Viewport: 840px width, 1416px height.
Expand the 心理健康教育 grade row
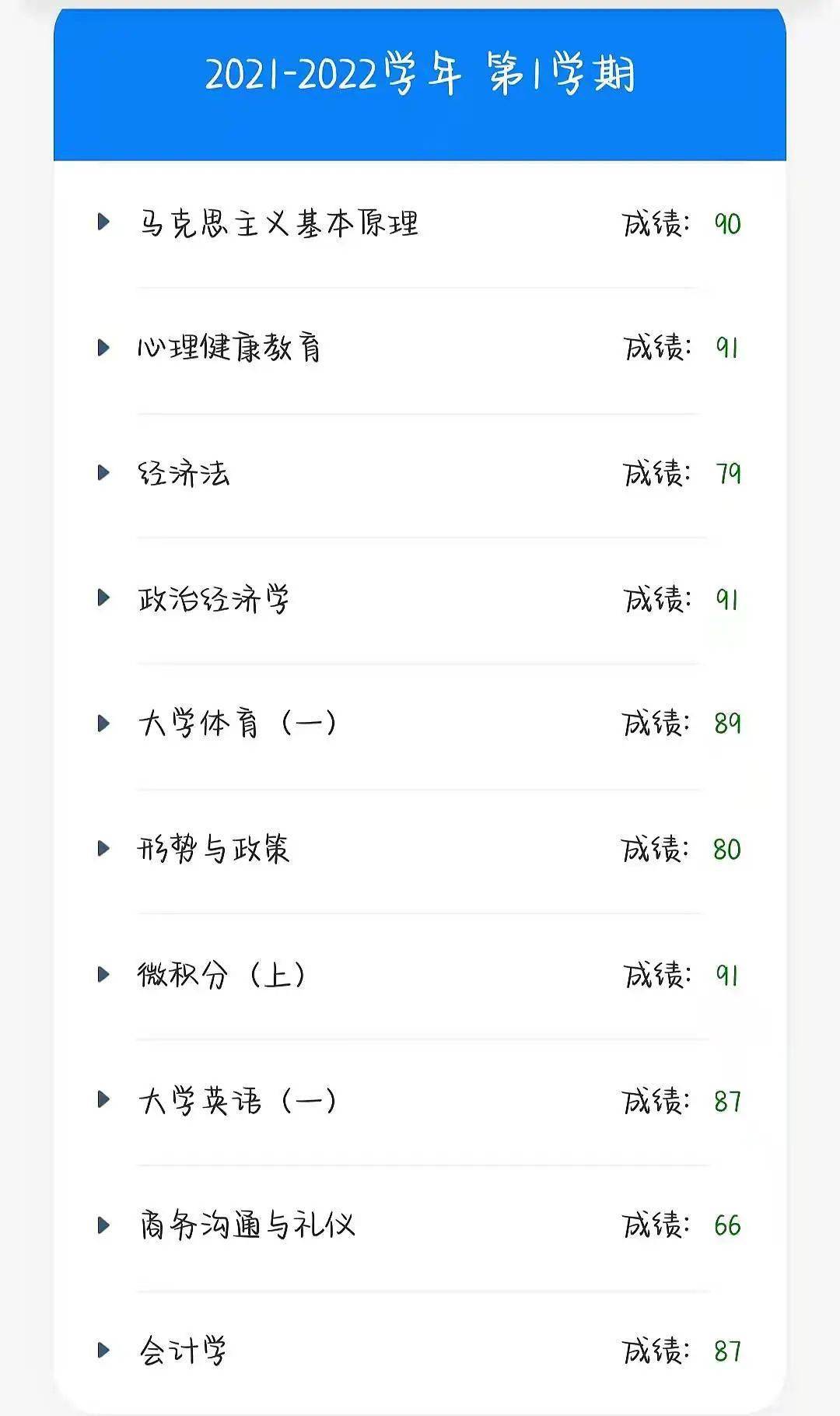point(103,347)
